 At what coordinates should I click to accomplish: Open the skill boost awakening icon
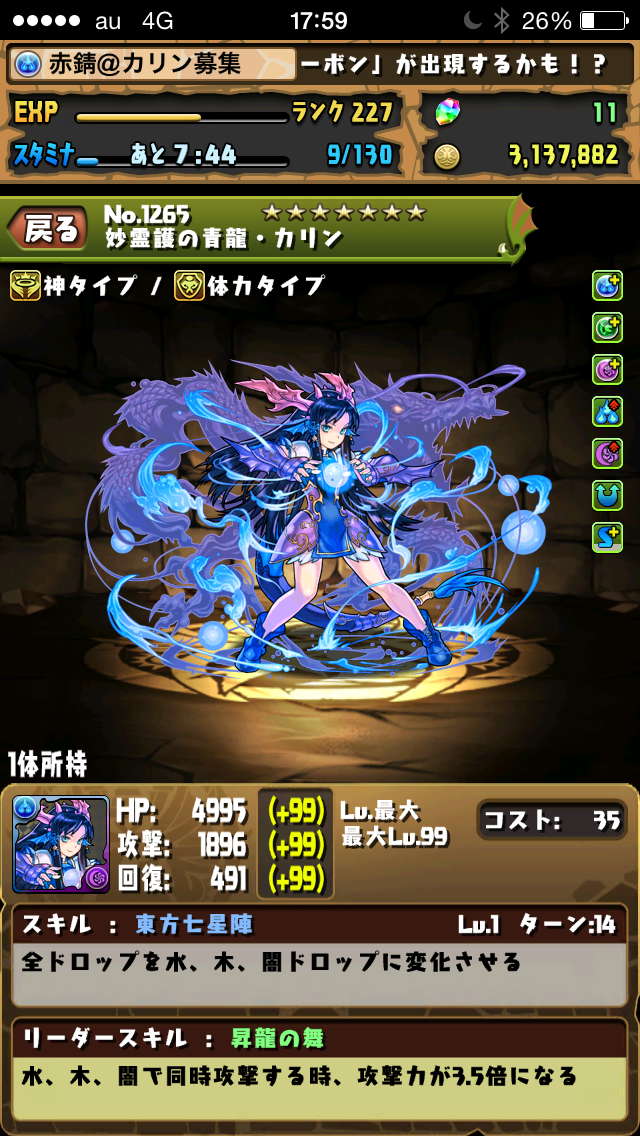pyautogui.click(x=607, y=538)
